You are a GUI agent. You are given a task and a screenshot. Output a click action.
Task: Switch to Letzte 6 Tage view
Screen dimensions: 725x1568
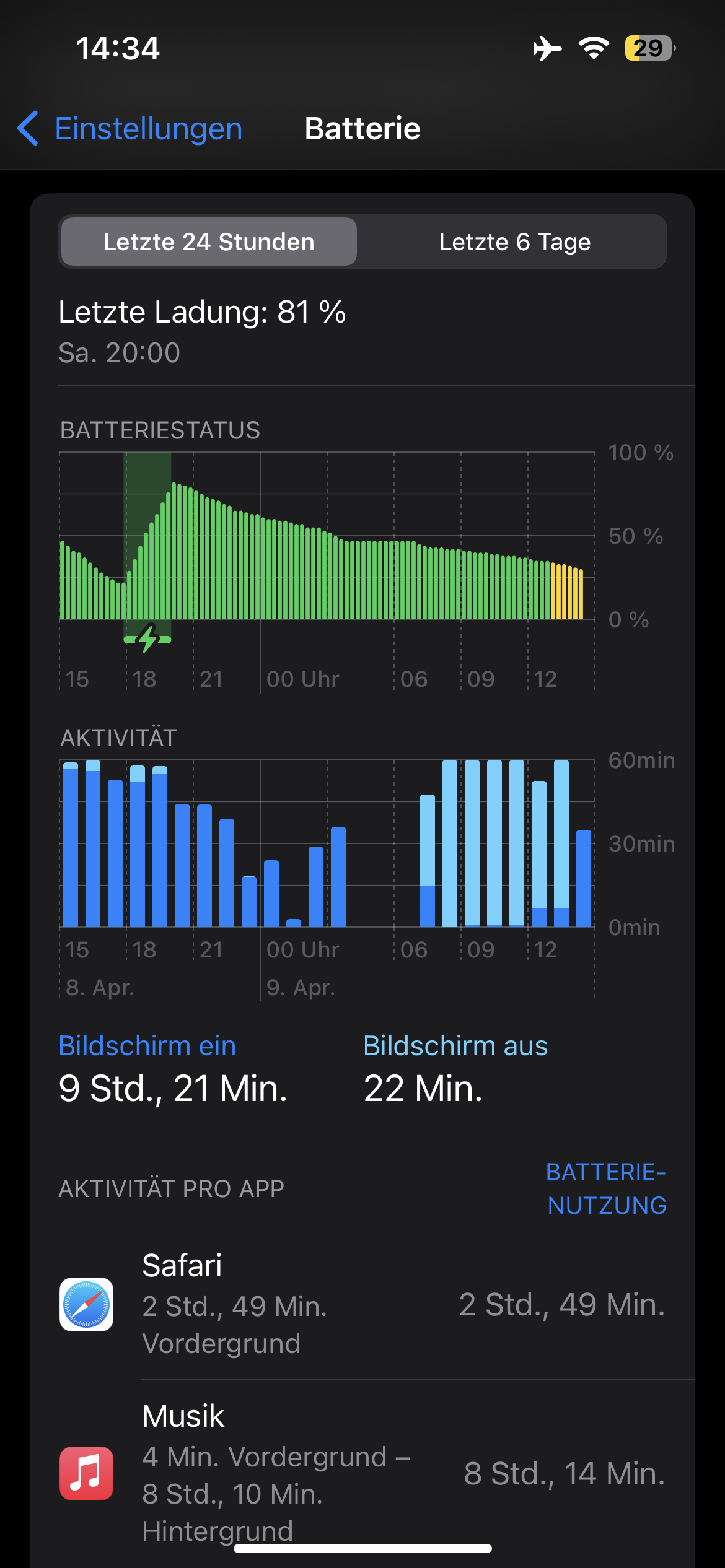514,242
